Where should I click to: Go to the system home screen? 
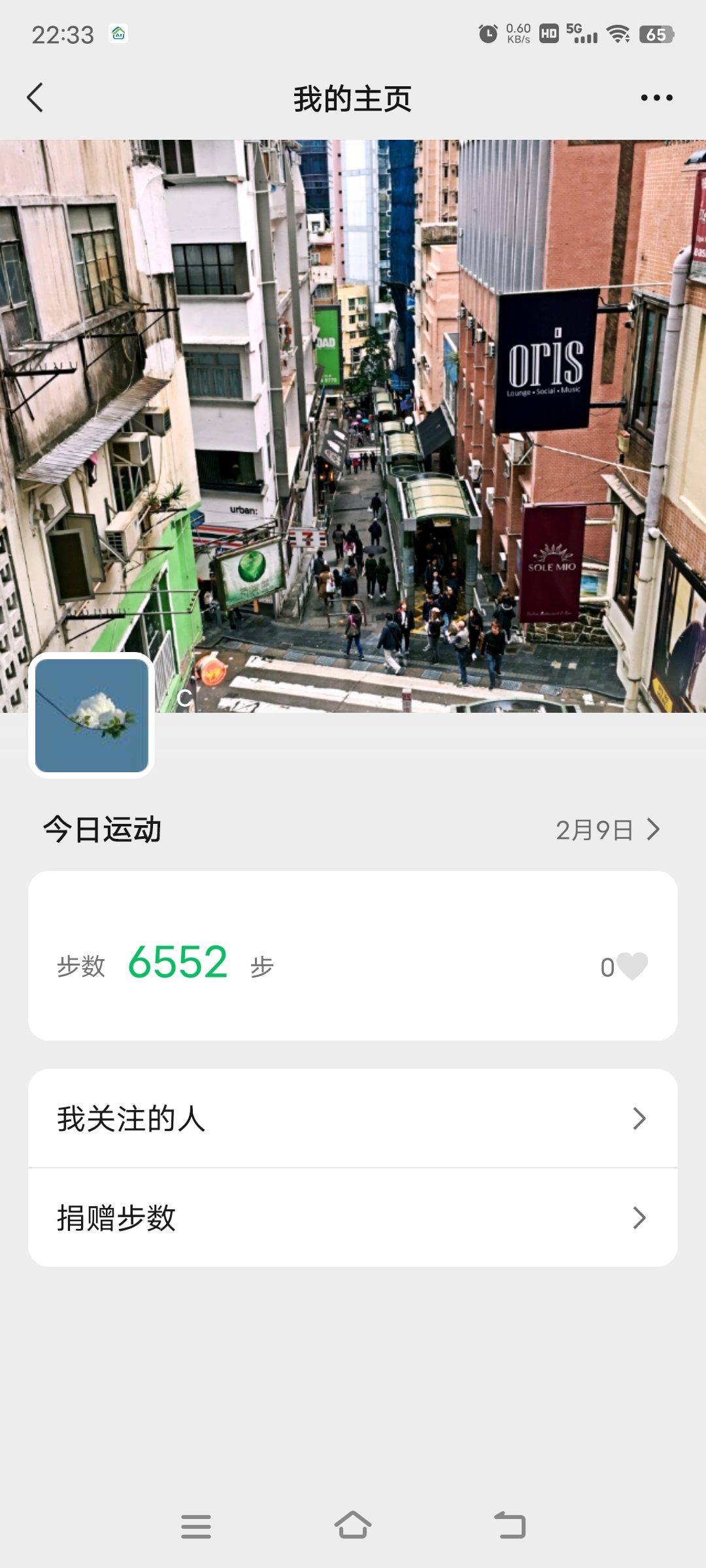[x=353, y=1526]
